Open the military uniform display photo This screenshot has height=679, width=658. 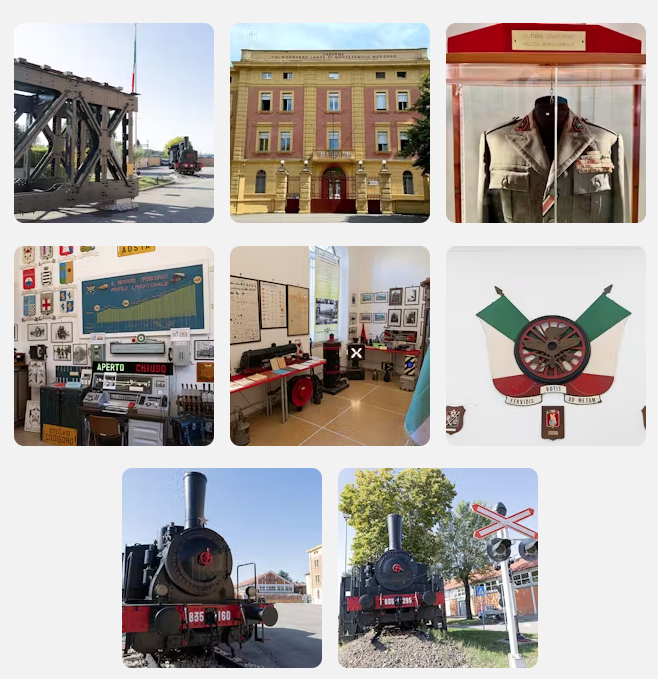(x=546, y=122)
